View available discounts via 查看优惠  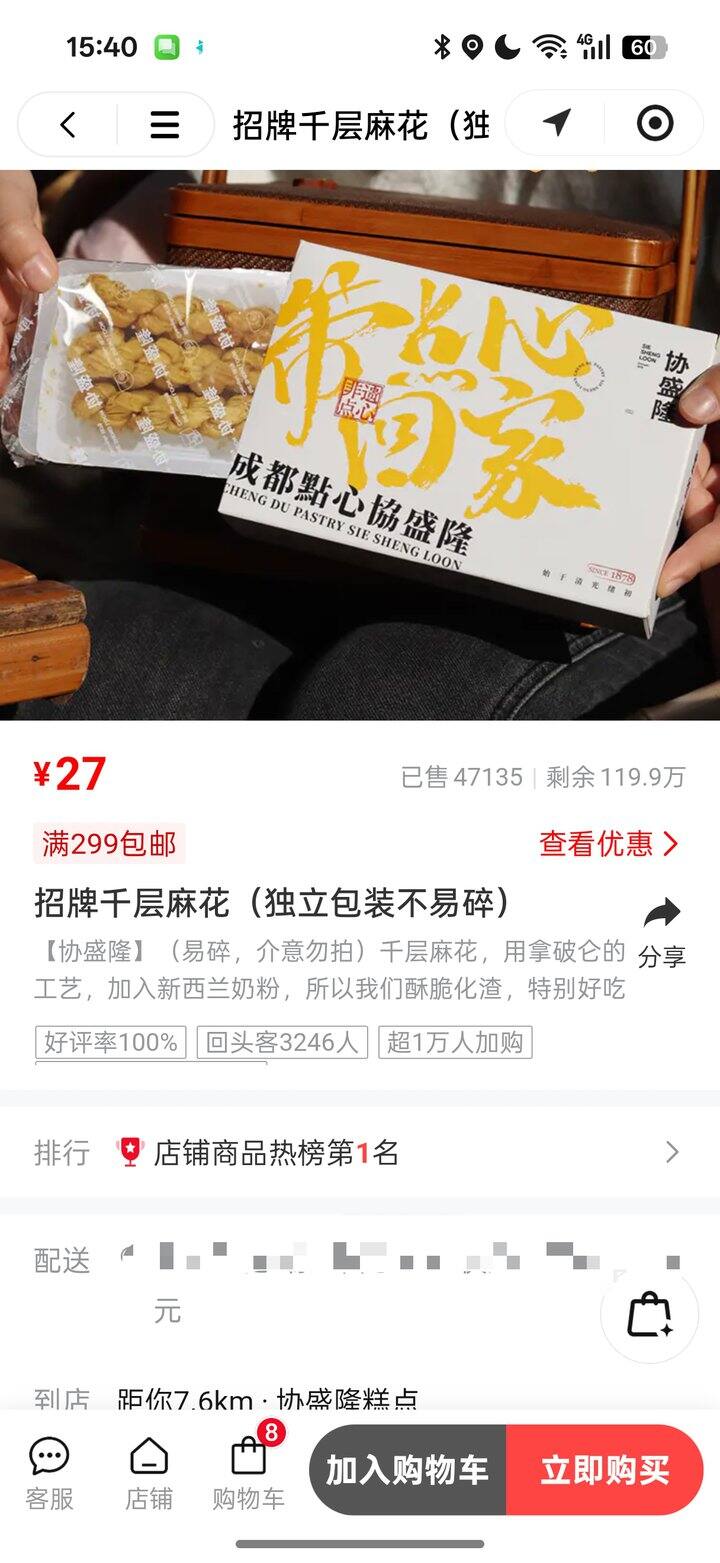608,844
